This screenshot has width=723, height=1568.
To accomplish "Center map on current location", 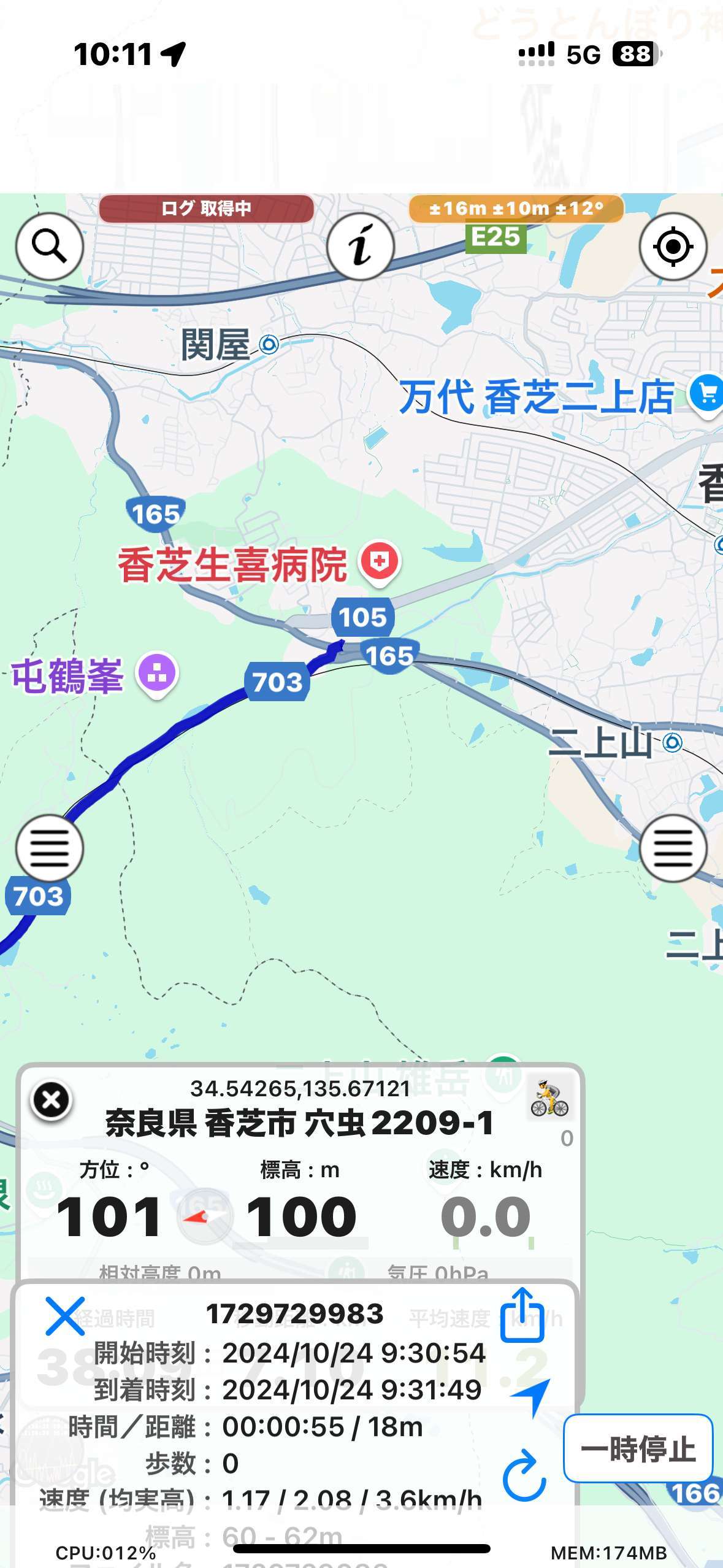I will point(673,247).
